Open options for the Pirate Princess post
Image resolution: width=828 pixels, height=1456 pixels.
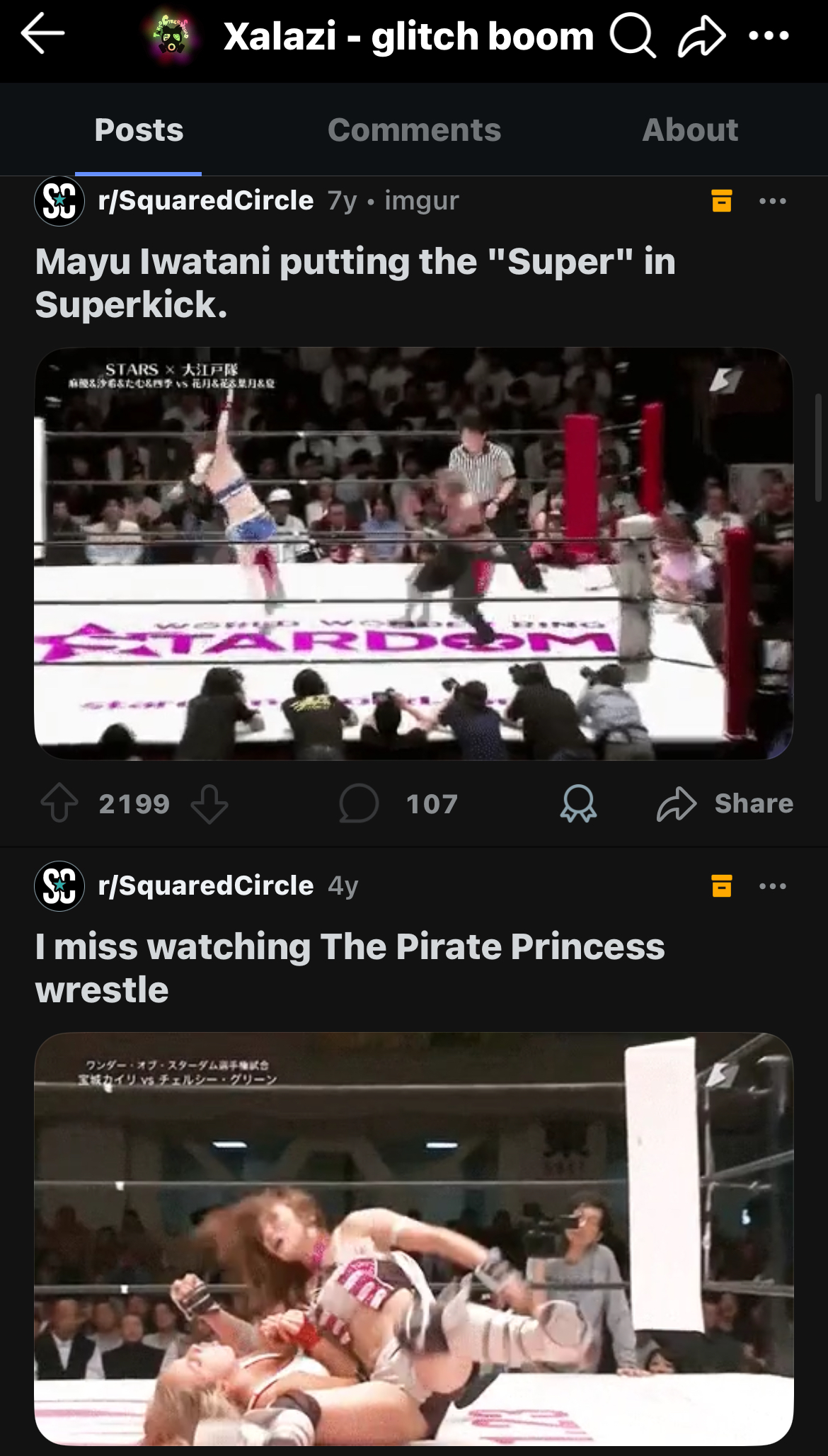coord(772,886)
